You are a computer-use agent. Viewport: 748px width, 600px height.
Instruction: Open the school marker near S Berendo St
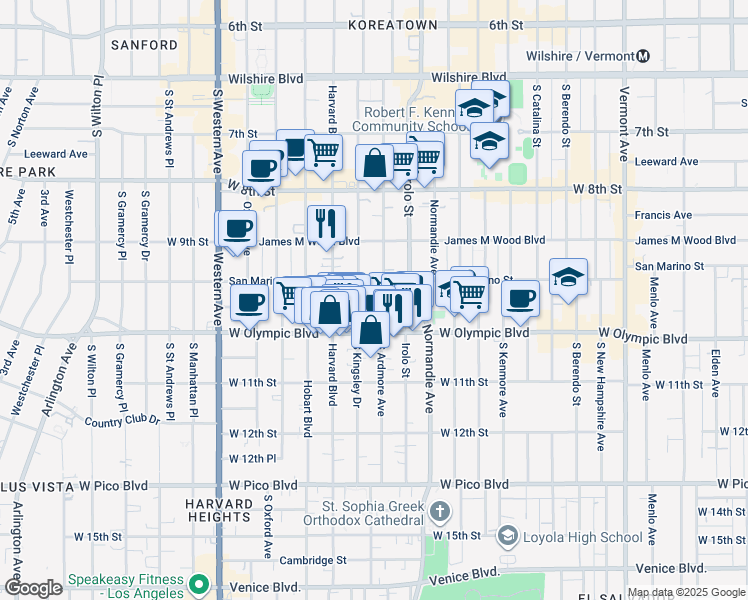(x=568, y=277)
